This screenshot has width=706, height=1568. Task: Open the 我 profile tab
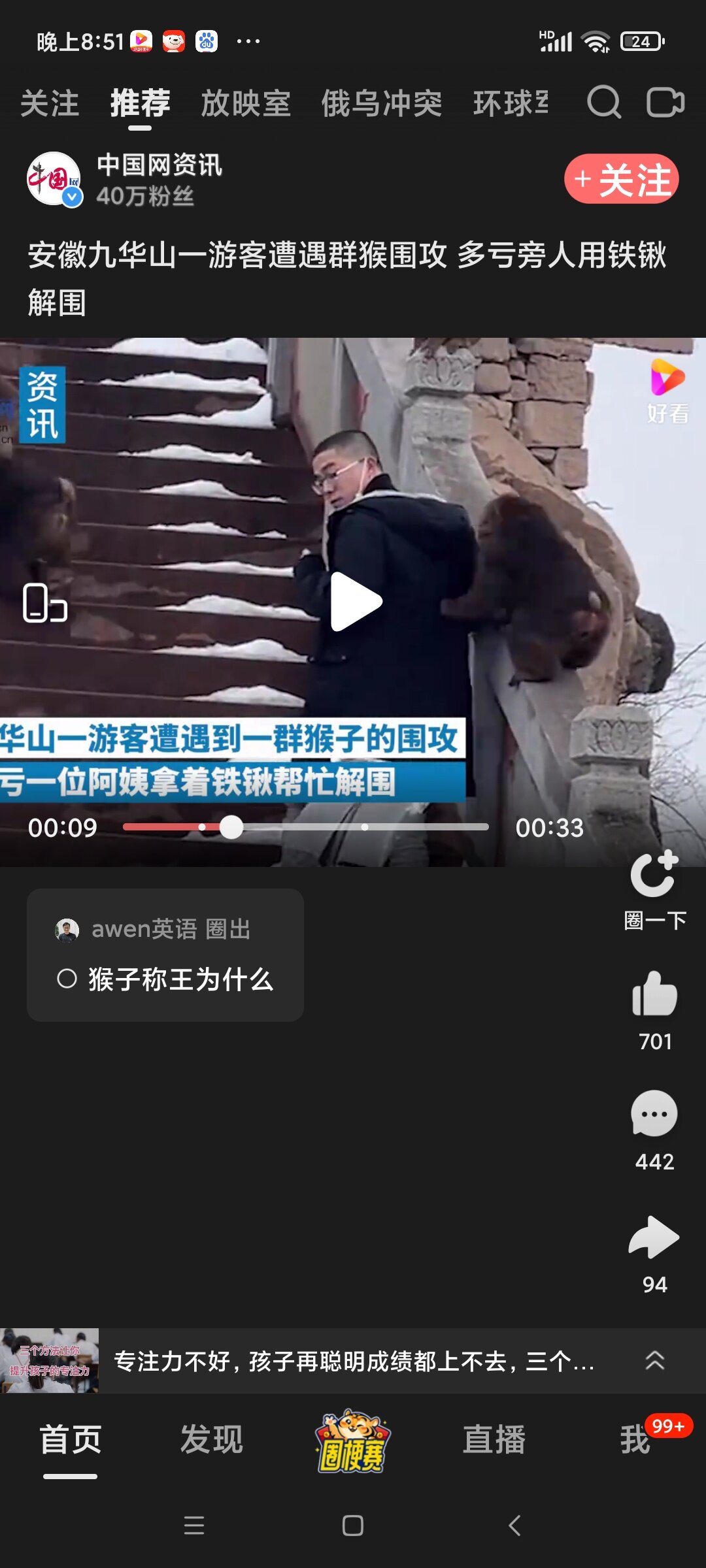(x=635, y=1440)
